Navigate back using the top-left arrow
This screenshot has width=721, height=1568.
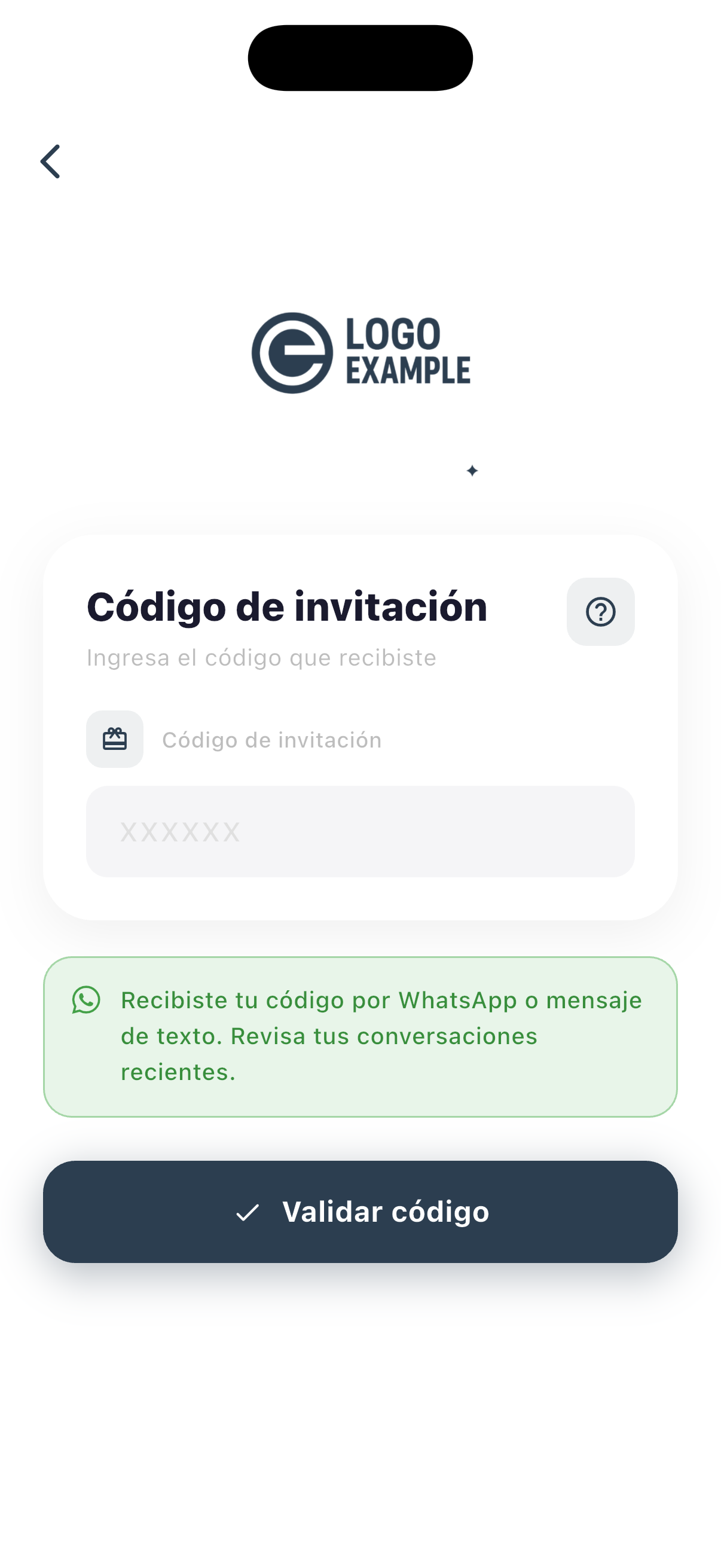(51, 161)
